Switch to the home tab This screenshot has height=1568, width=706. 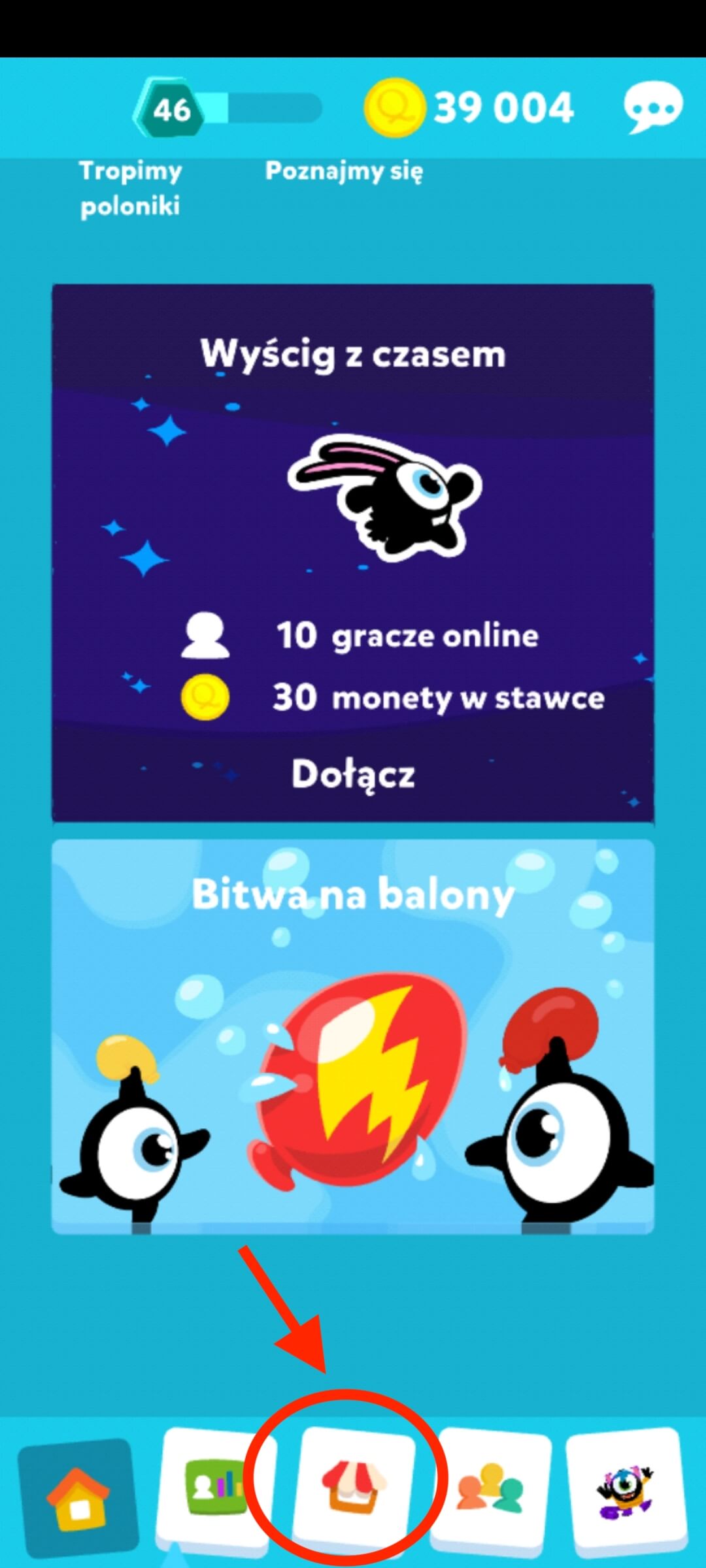(x=78, y=1497)
